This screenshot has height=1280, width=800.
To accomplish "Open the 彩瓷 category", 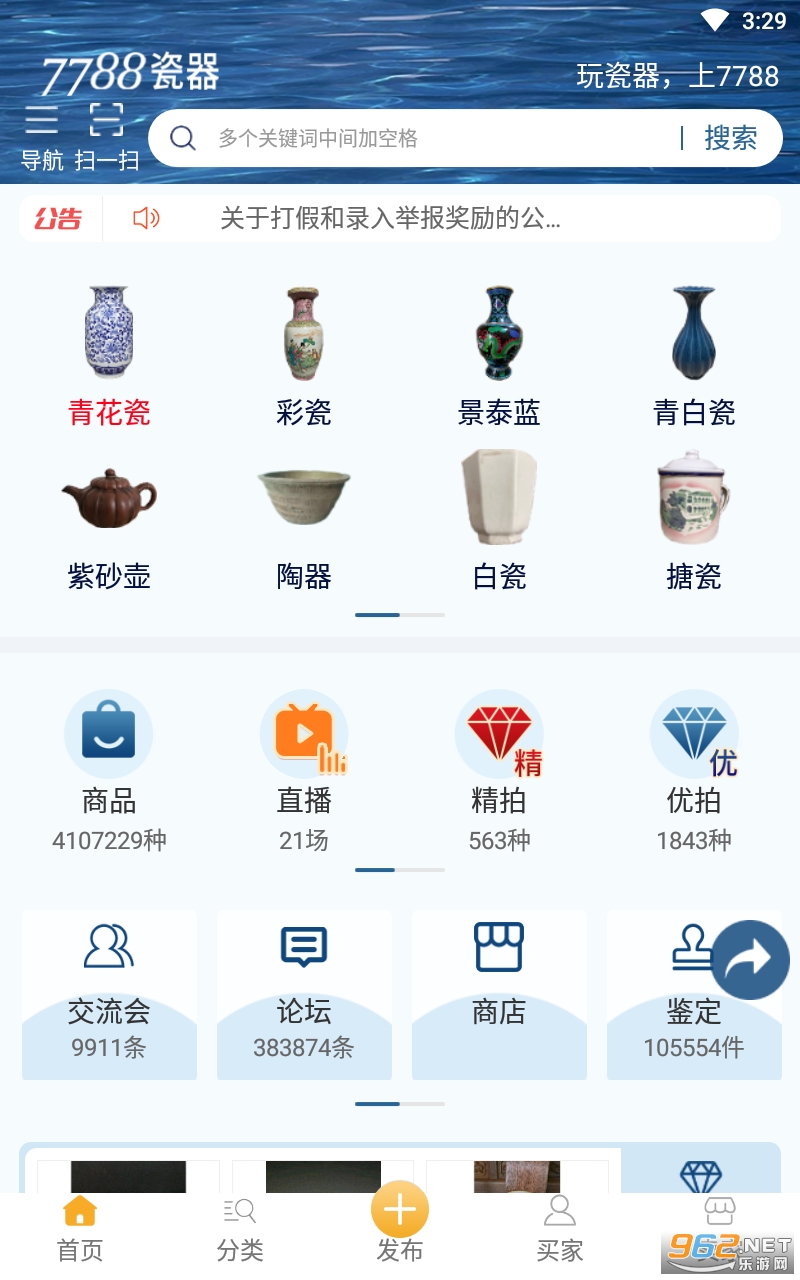I will pyautogui.click(x=304, y=356).
